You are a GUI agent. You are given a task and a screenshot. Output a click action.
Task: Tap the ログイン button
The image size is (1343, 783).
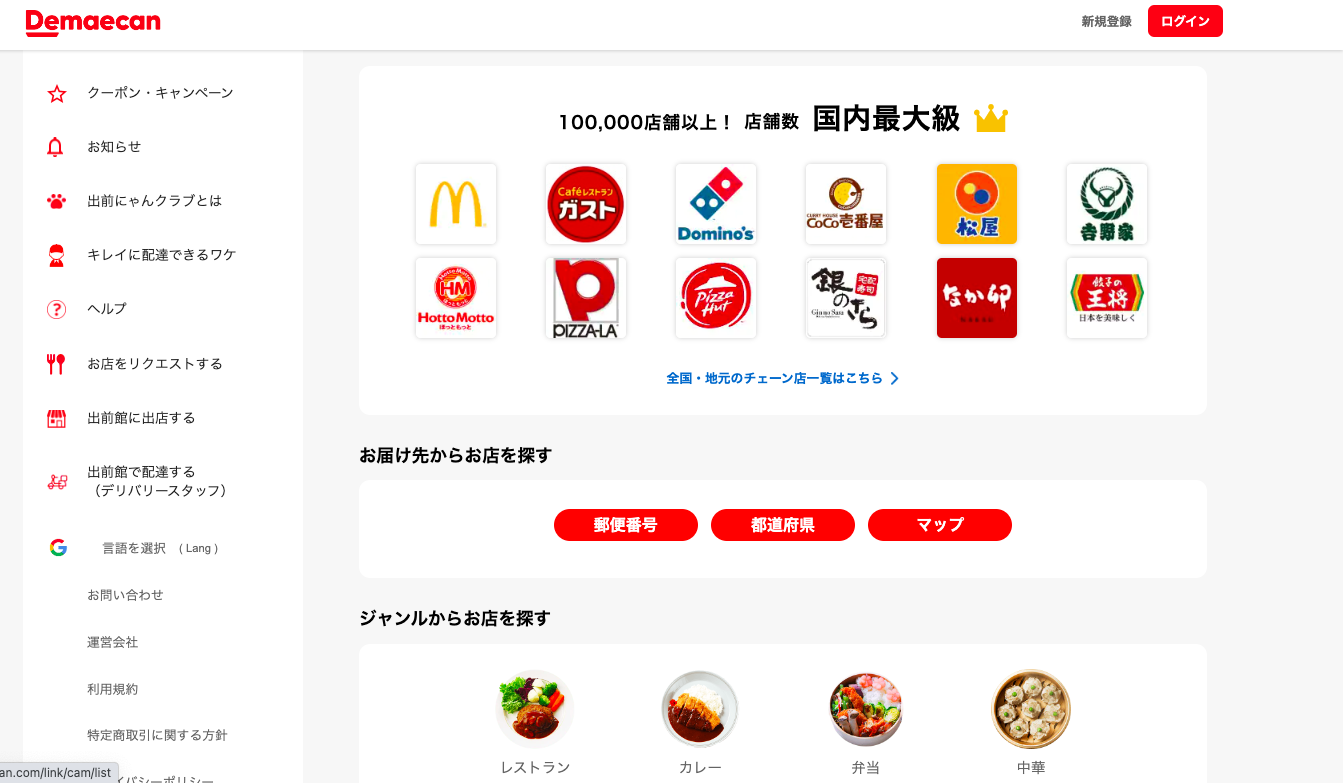point(1184,21)
